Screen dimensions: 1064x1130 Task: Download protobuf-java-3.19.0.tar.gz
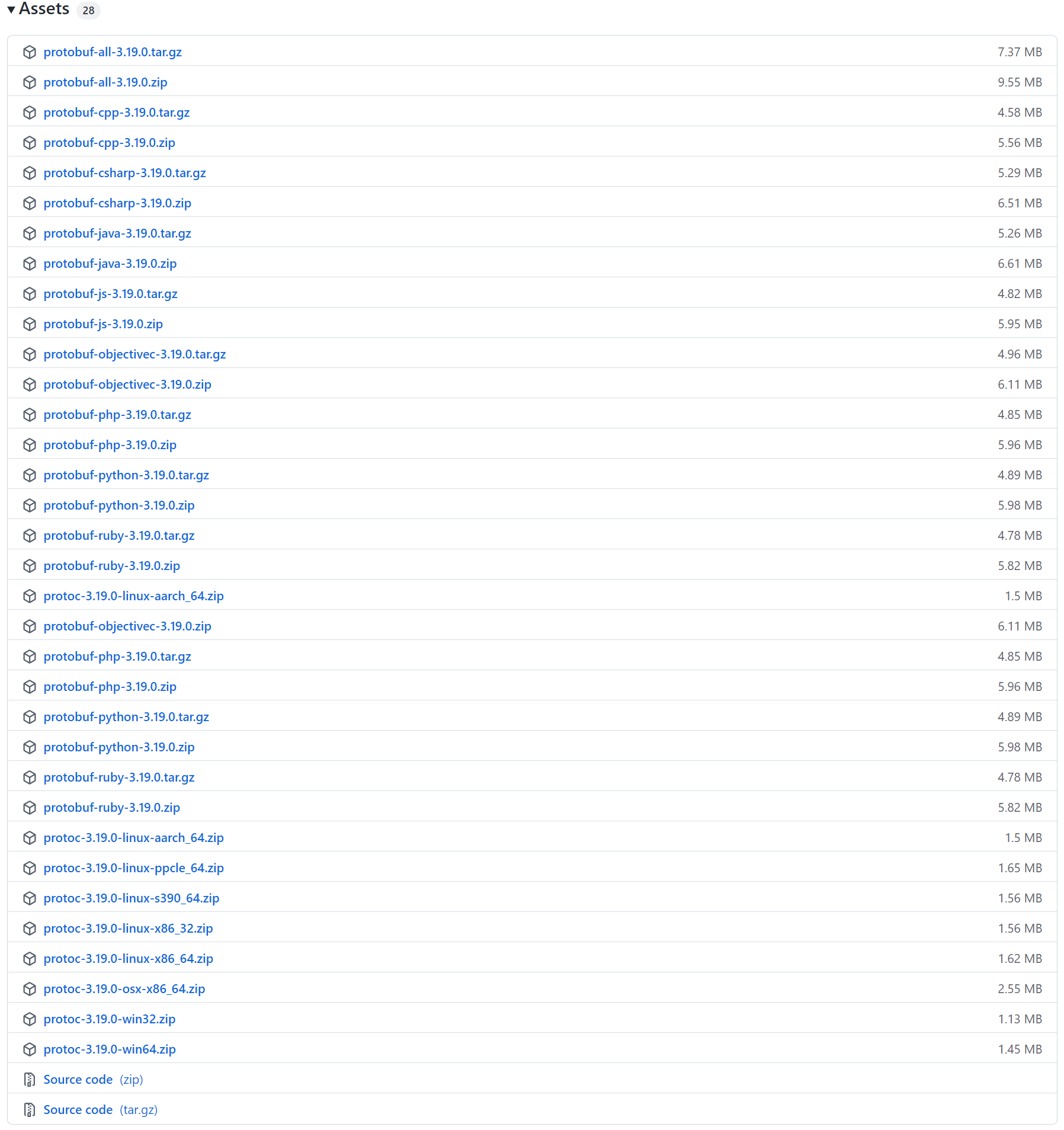[x=117, y=233]
